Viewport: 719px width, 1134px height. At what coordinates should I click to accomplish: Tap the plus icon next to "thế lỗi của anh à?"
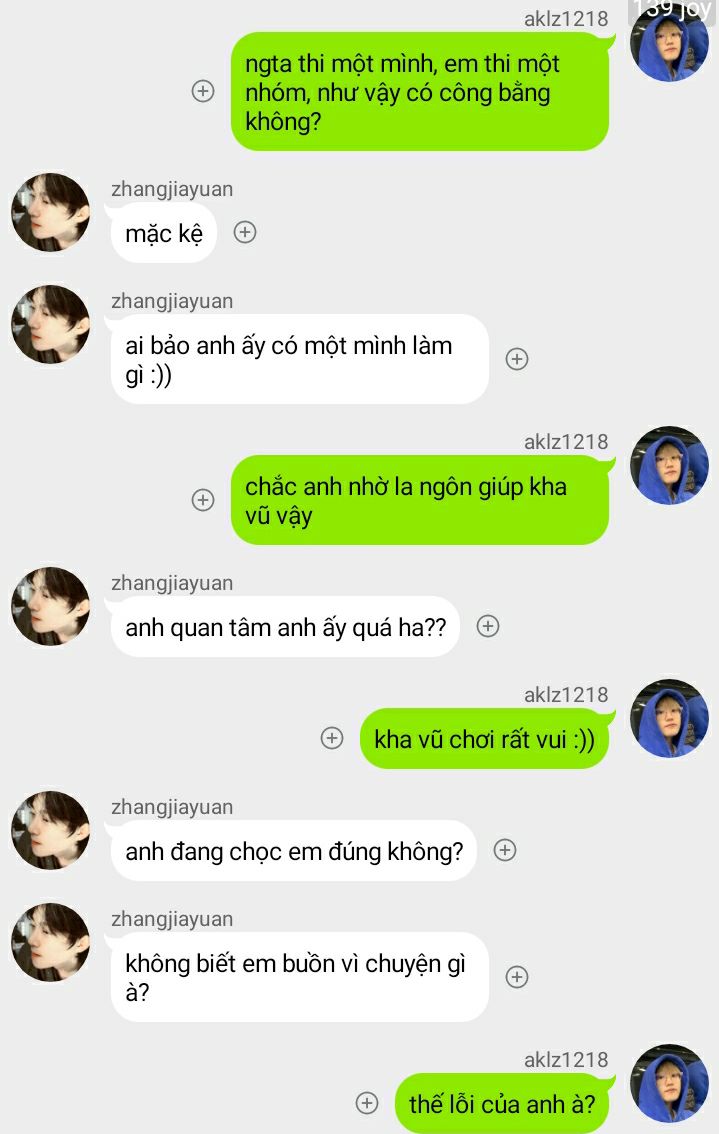[x=367, y=1103]
